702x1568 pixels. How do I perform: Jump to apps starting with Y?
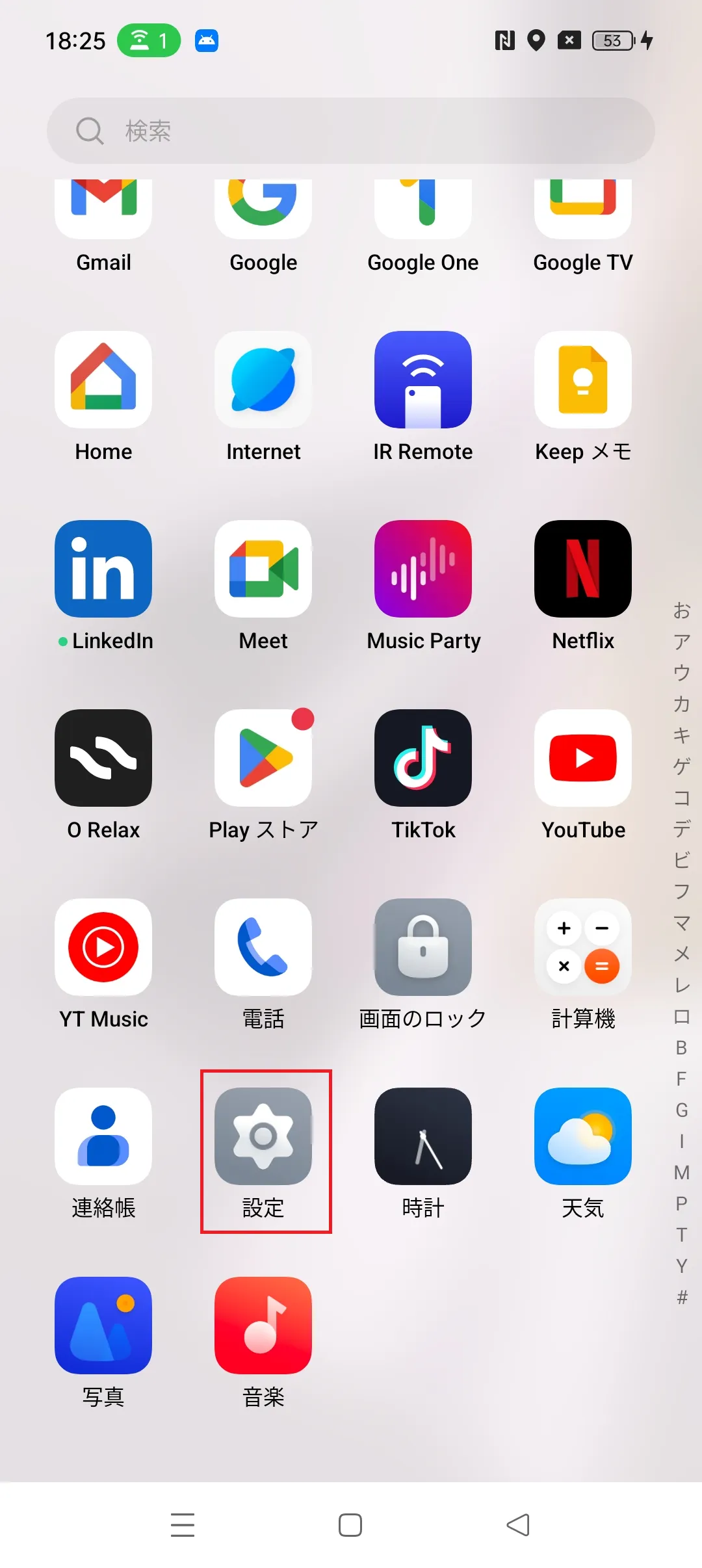click(681, 1266)
